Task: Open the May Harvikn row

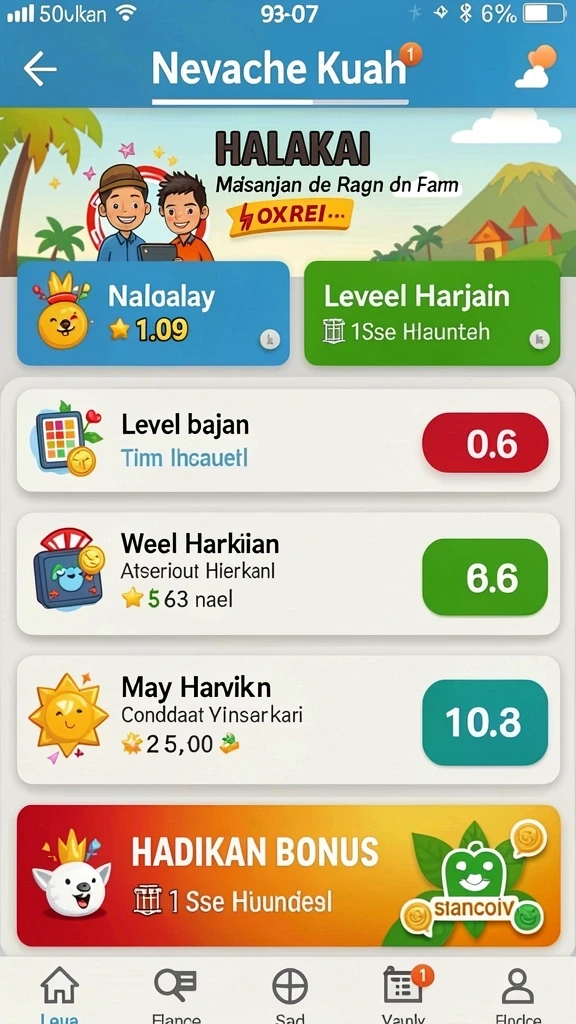Action: click(288, 720)
